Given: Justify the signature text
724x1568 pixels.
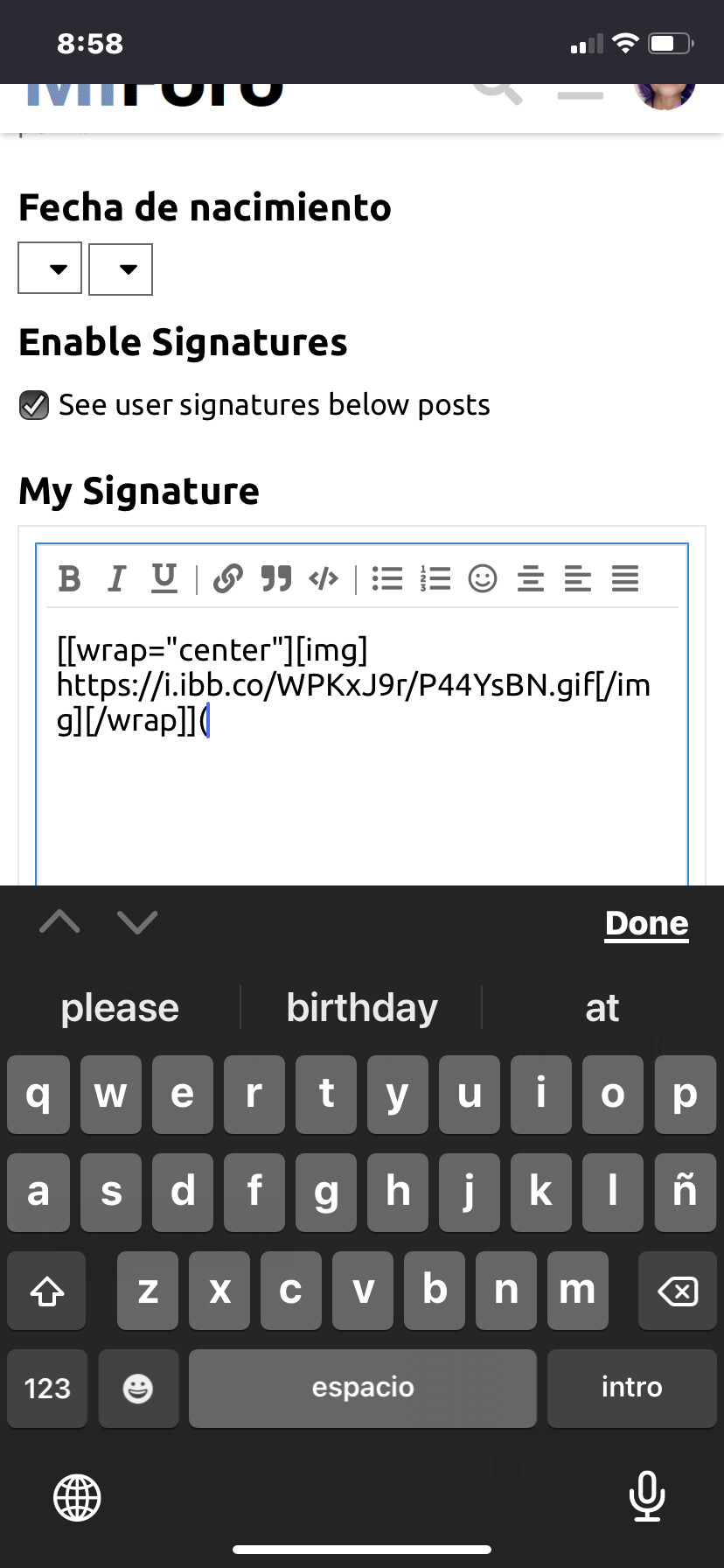Looking at the screenshot, I should click(625, 578).
